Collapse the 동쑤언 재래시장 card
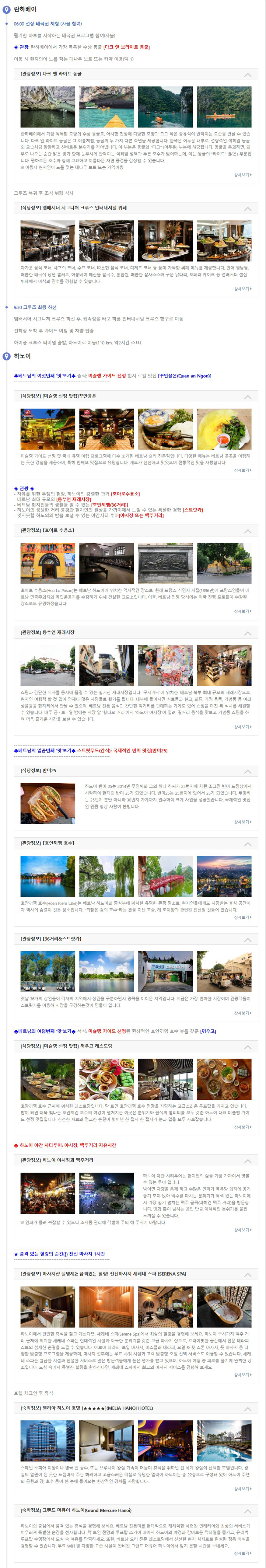This screenshot has width=266, height=1568. [x=247, y=634]
